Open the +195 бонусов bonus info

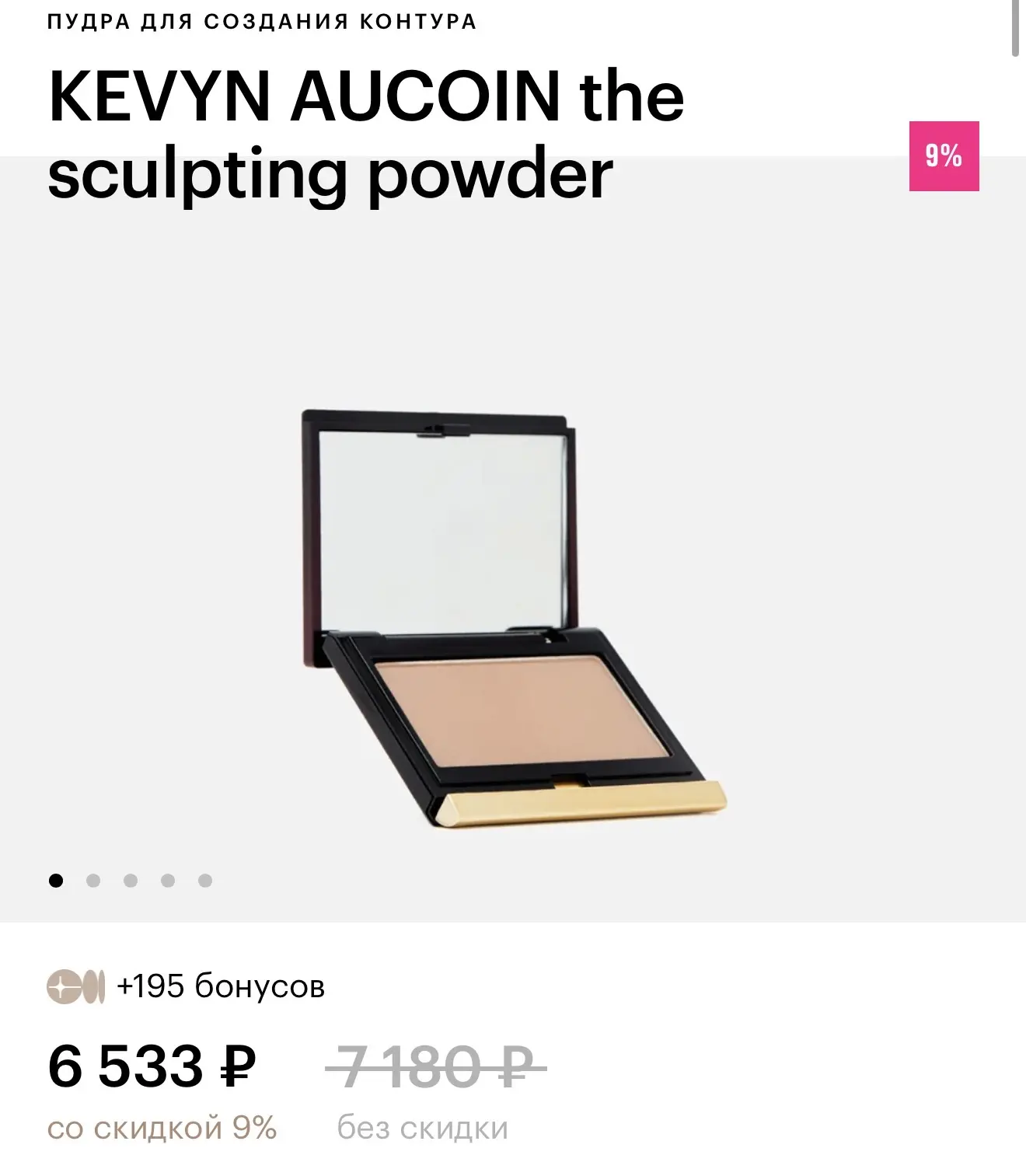pos(187,986)
